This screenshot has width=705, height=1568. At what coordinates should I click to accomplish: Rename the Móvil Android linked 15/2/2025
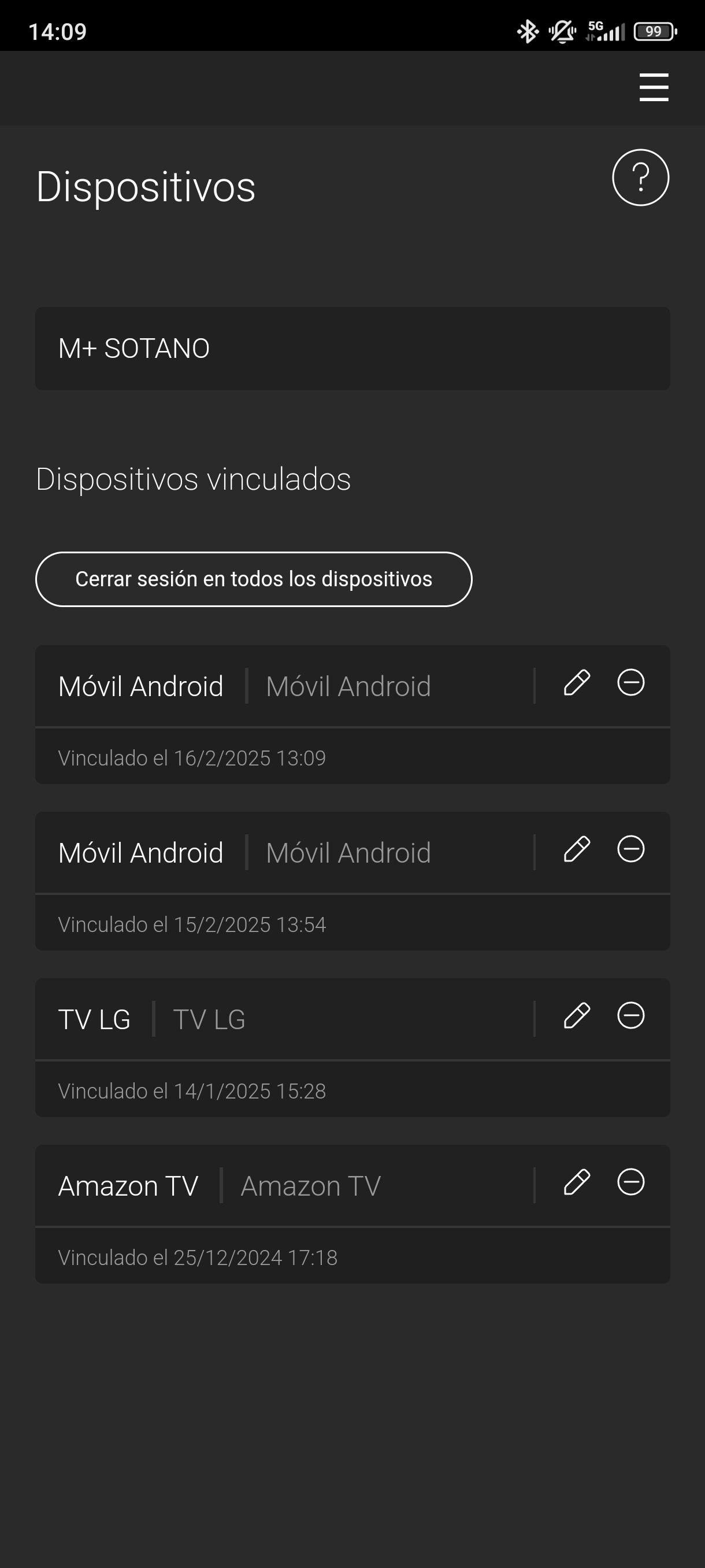click(577, 849)
